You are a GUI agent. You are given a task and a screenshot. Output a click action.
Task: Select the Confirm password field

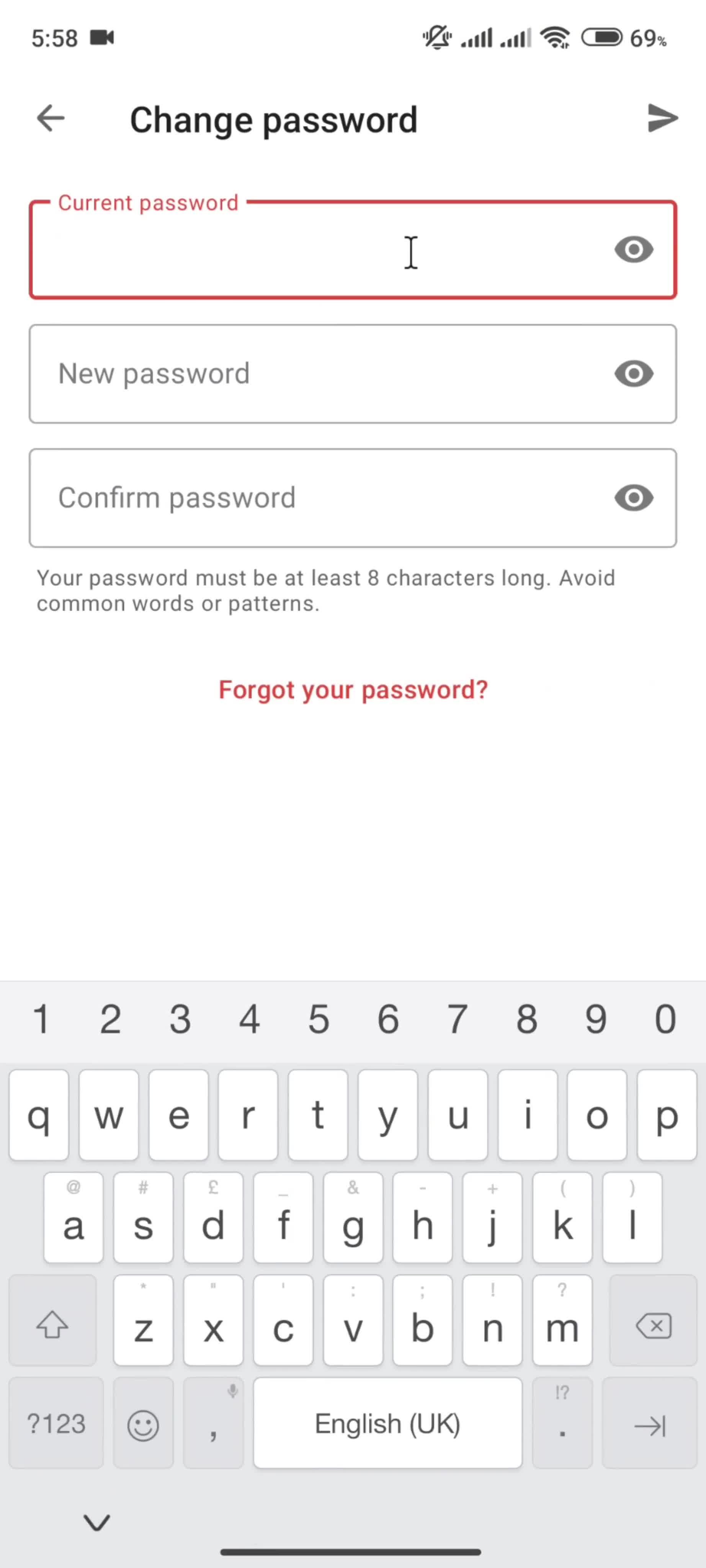[x=317, y=498]
